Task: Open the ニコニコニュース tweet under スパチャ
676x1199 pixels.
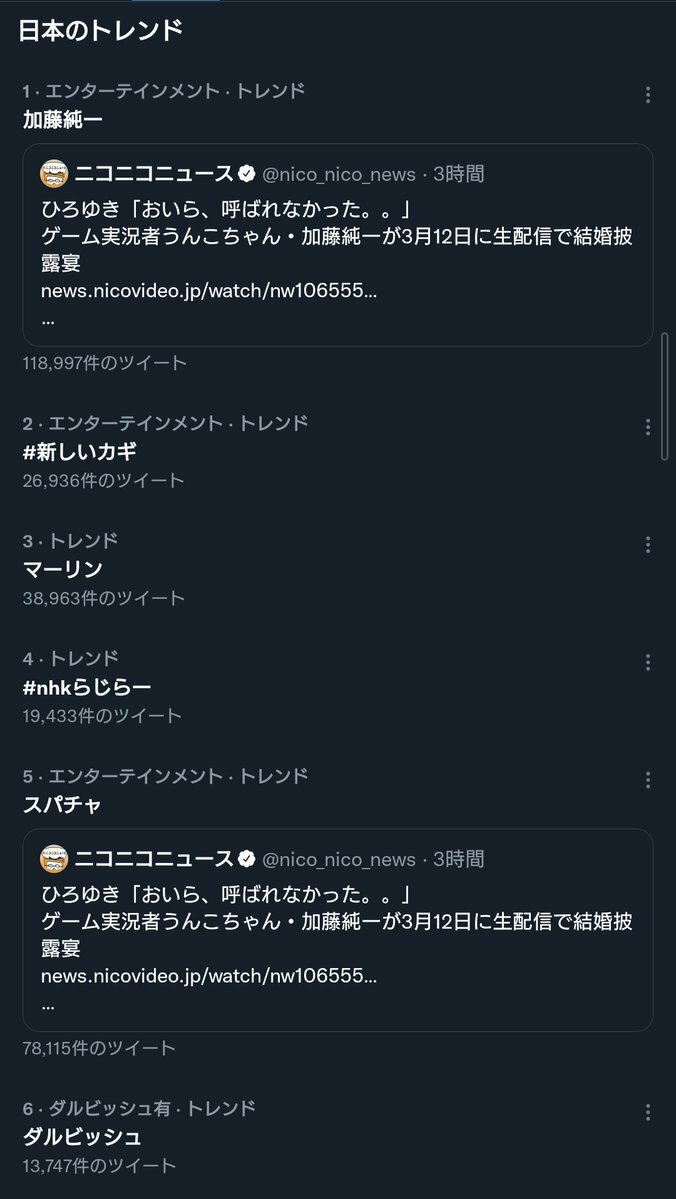Action: [x=337, y=930]
